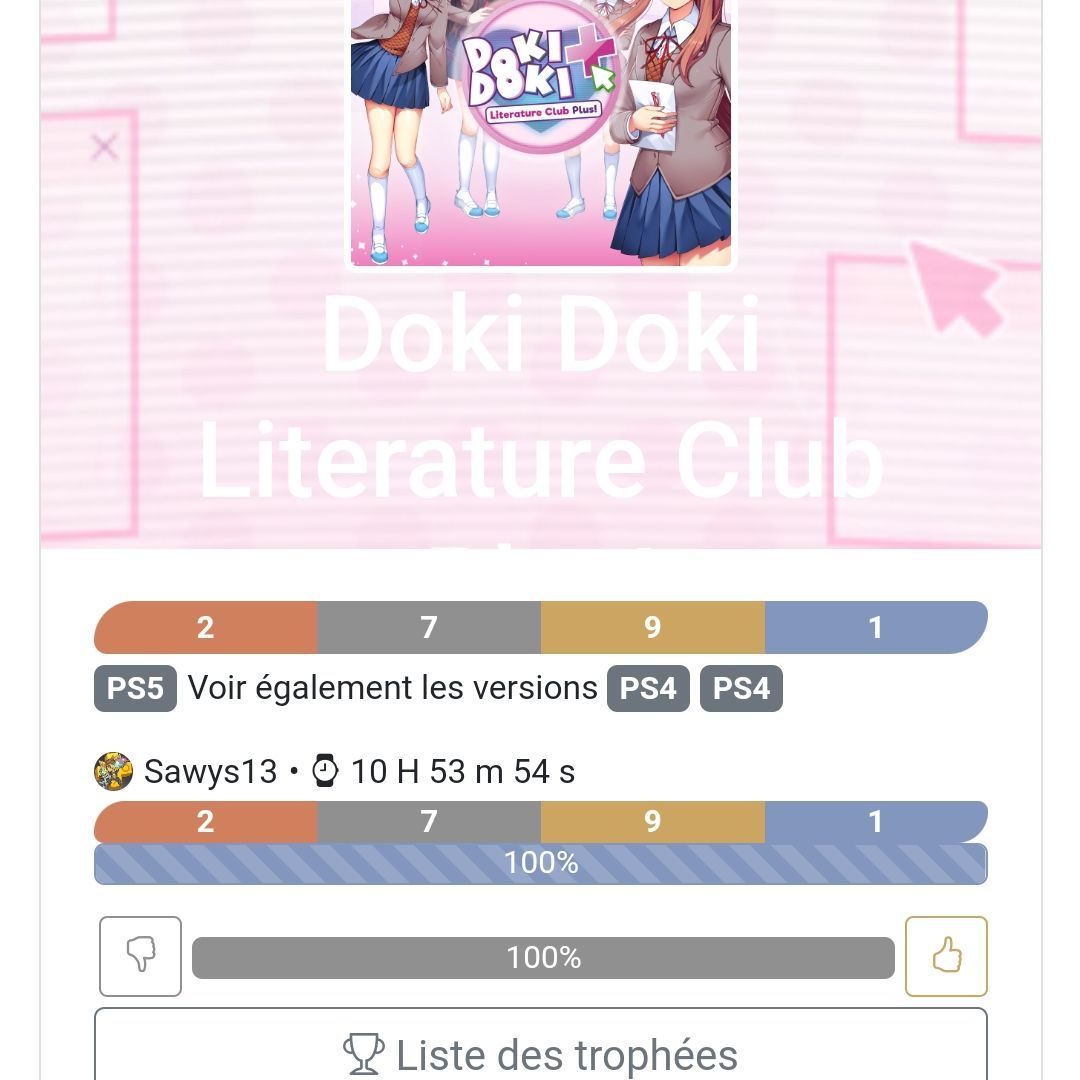Screen dimensions: 1080x1080
Task: Open Sawys13's profile
Action: (210, 772)
